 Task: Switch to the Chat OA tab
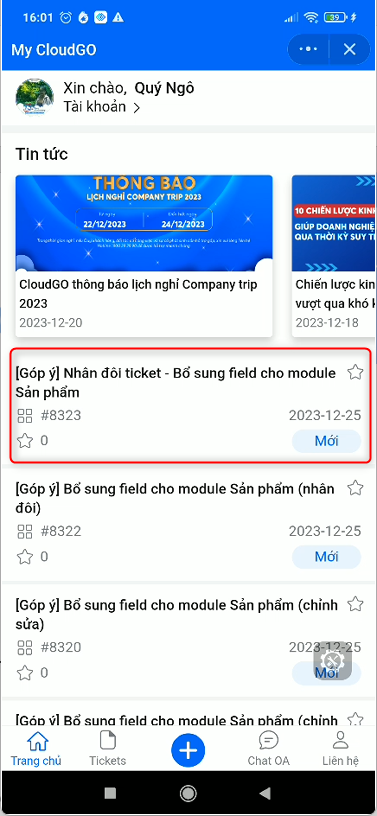(269, 749)
